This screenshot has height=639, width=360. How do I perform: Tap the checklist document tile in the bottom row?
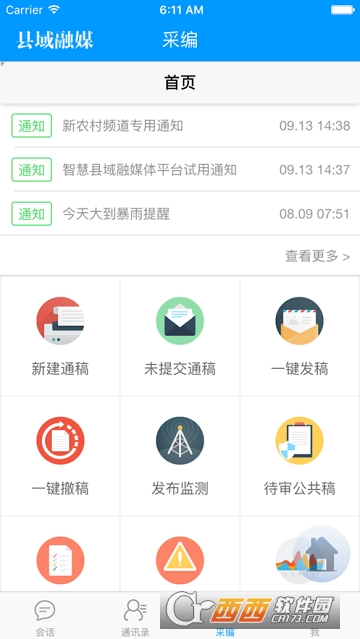(60, 554)
